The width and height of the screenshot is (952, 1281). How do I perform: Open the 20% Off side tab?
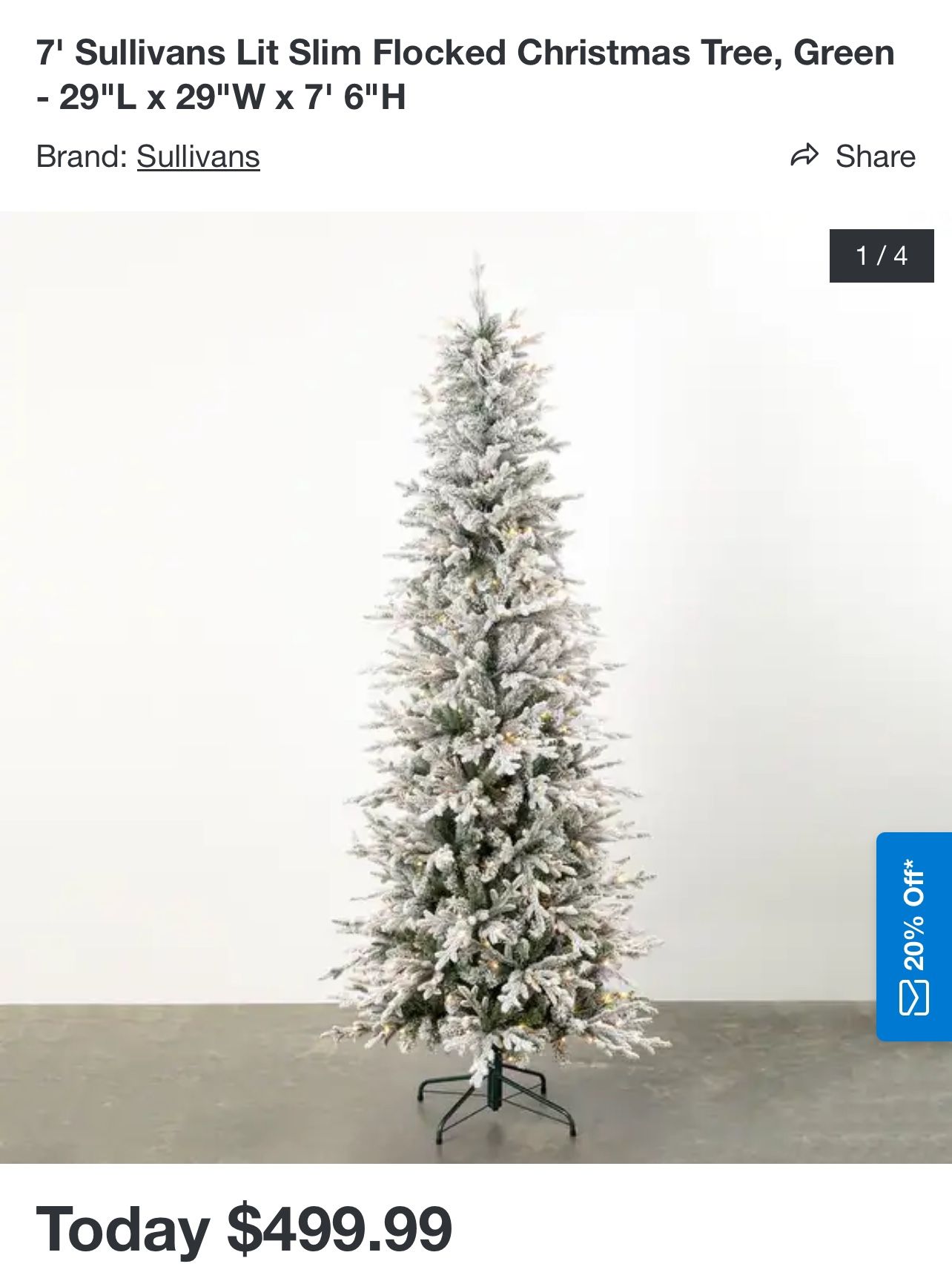[x=913, y=936]
